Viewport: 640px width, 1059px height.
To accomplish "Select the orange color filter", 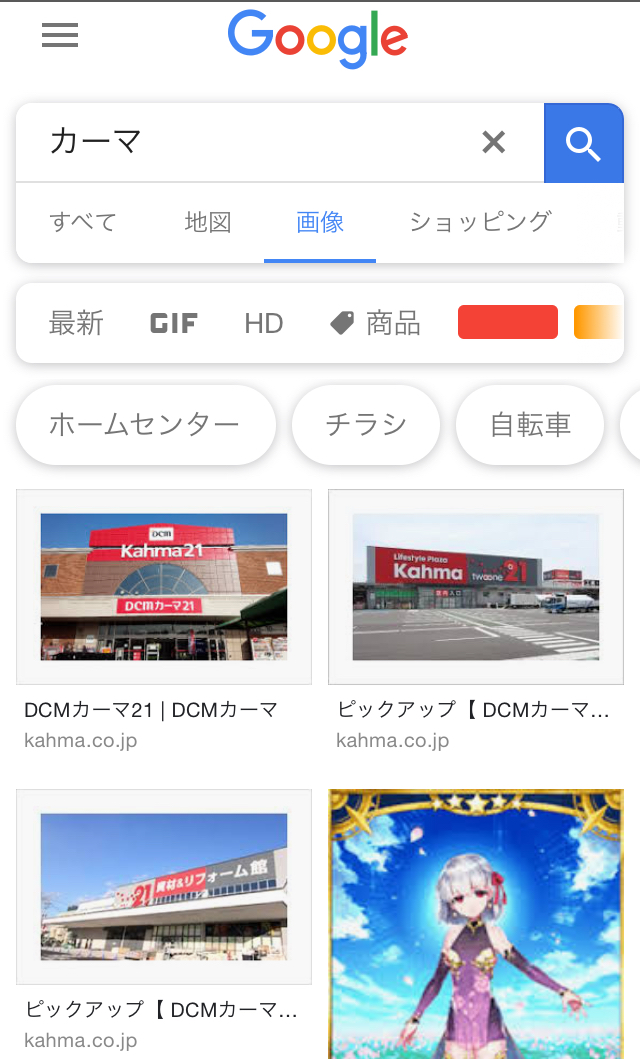I will pos(598,323).
